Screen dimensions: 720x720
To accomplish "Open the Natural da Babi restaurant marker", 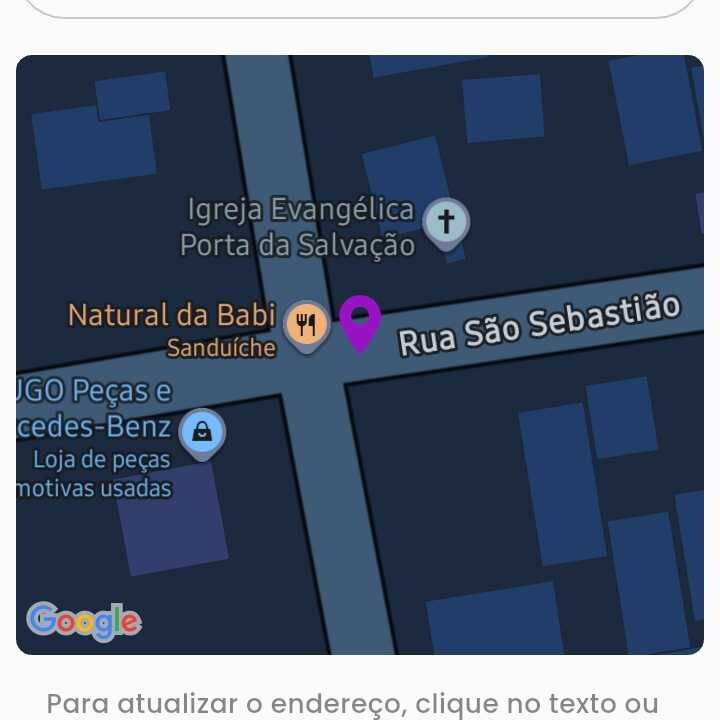I will 307,324.
